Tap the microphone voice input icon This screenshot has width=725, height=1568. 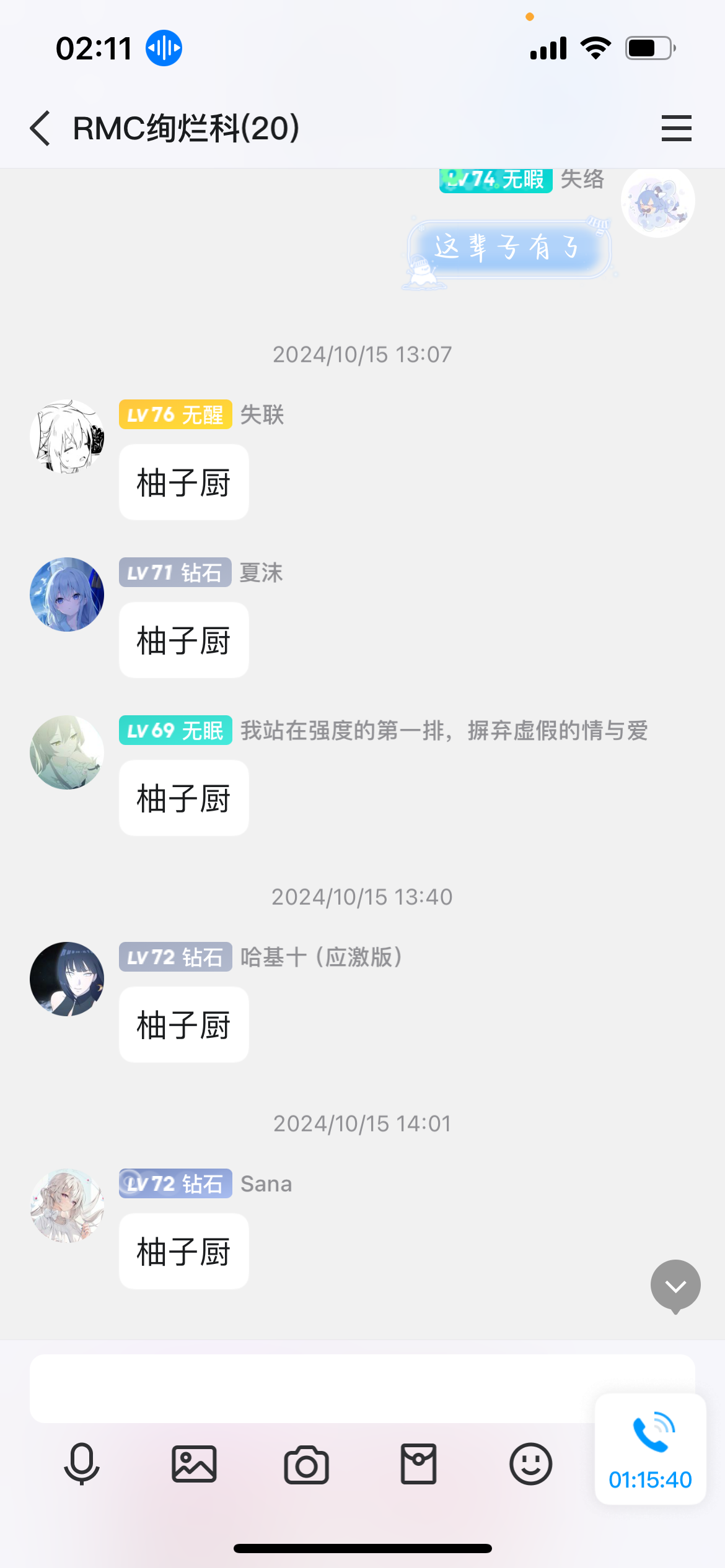81,1464
